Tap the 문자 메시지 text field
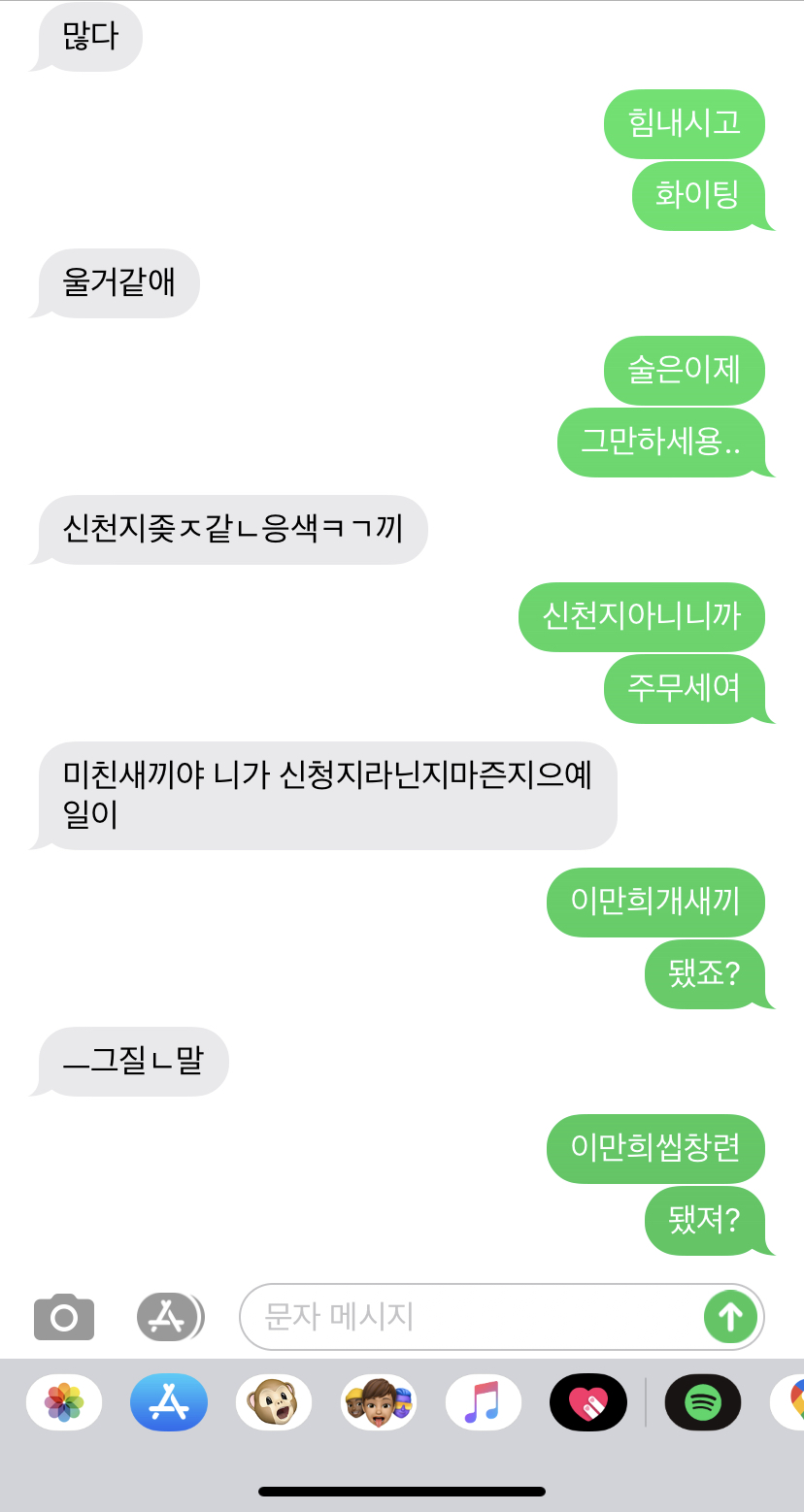804x1512 pixels. tap(471, 1317)
